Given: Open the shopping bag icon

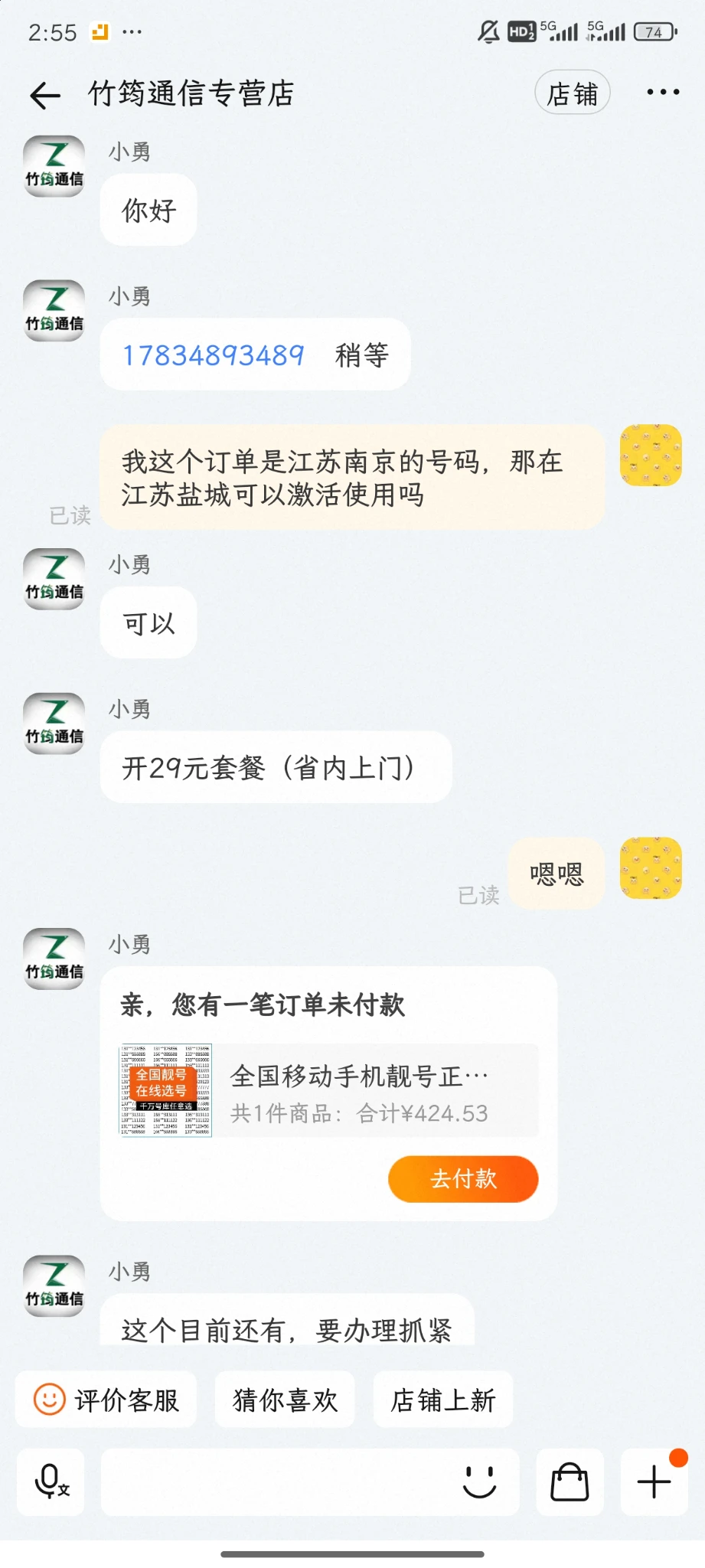Looking at the screenshot, I should point(570,1481).
